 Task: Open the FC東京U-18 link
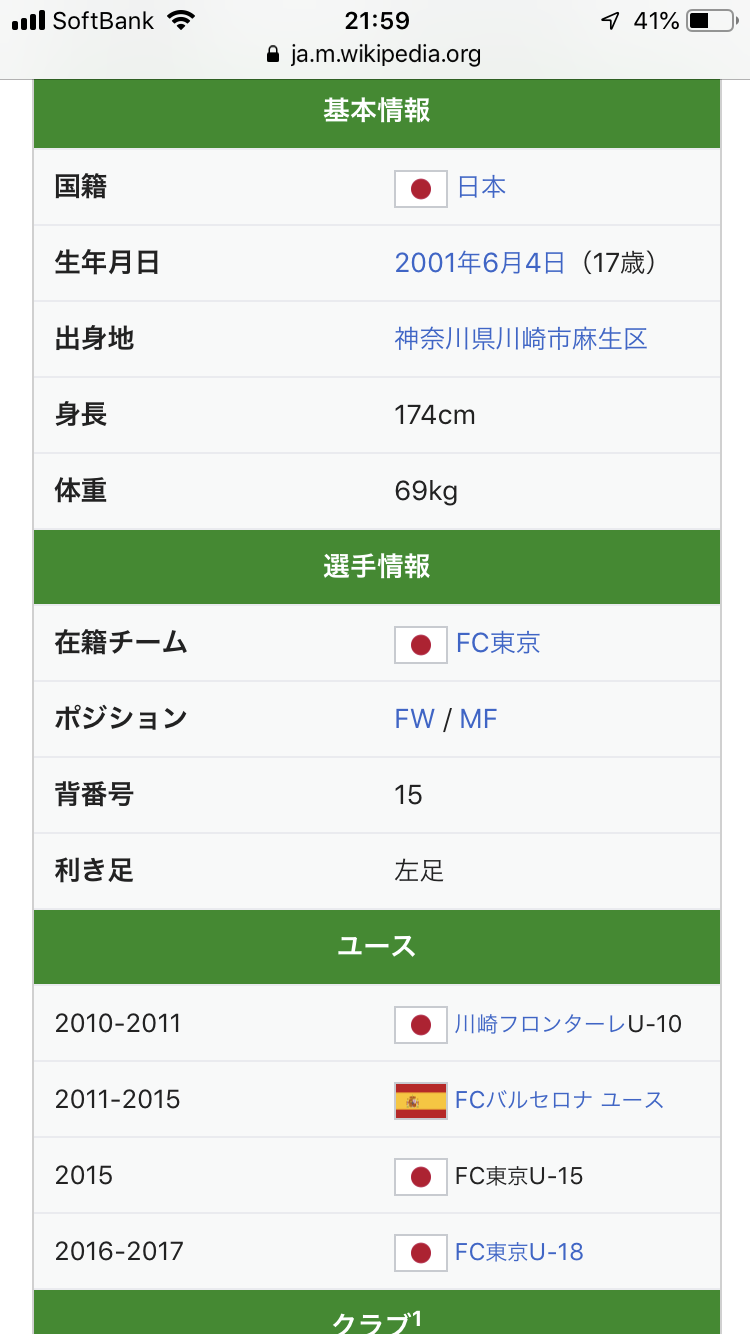[x=519, y=1252]
